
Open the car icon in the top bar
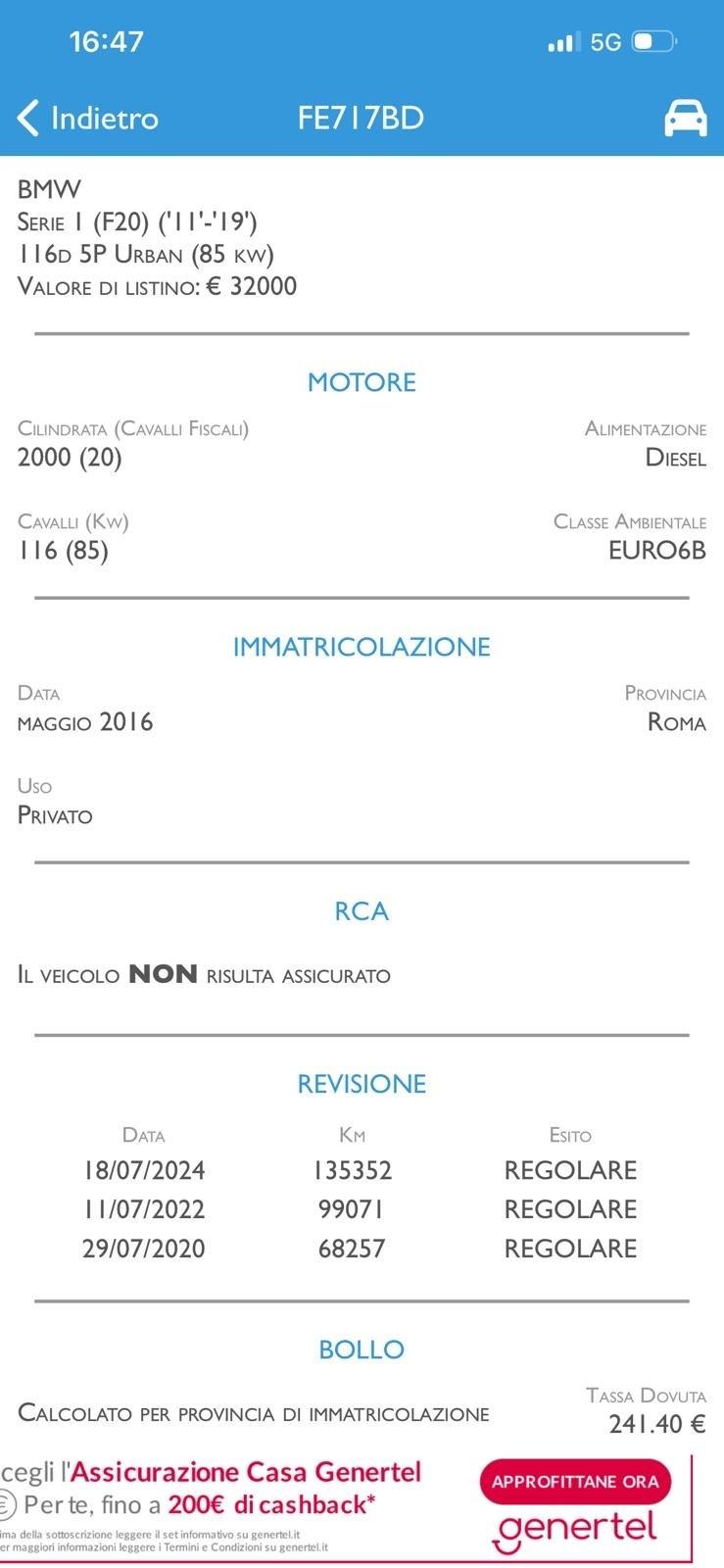pyautogui.click(x=685, y=118)
